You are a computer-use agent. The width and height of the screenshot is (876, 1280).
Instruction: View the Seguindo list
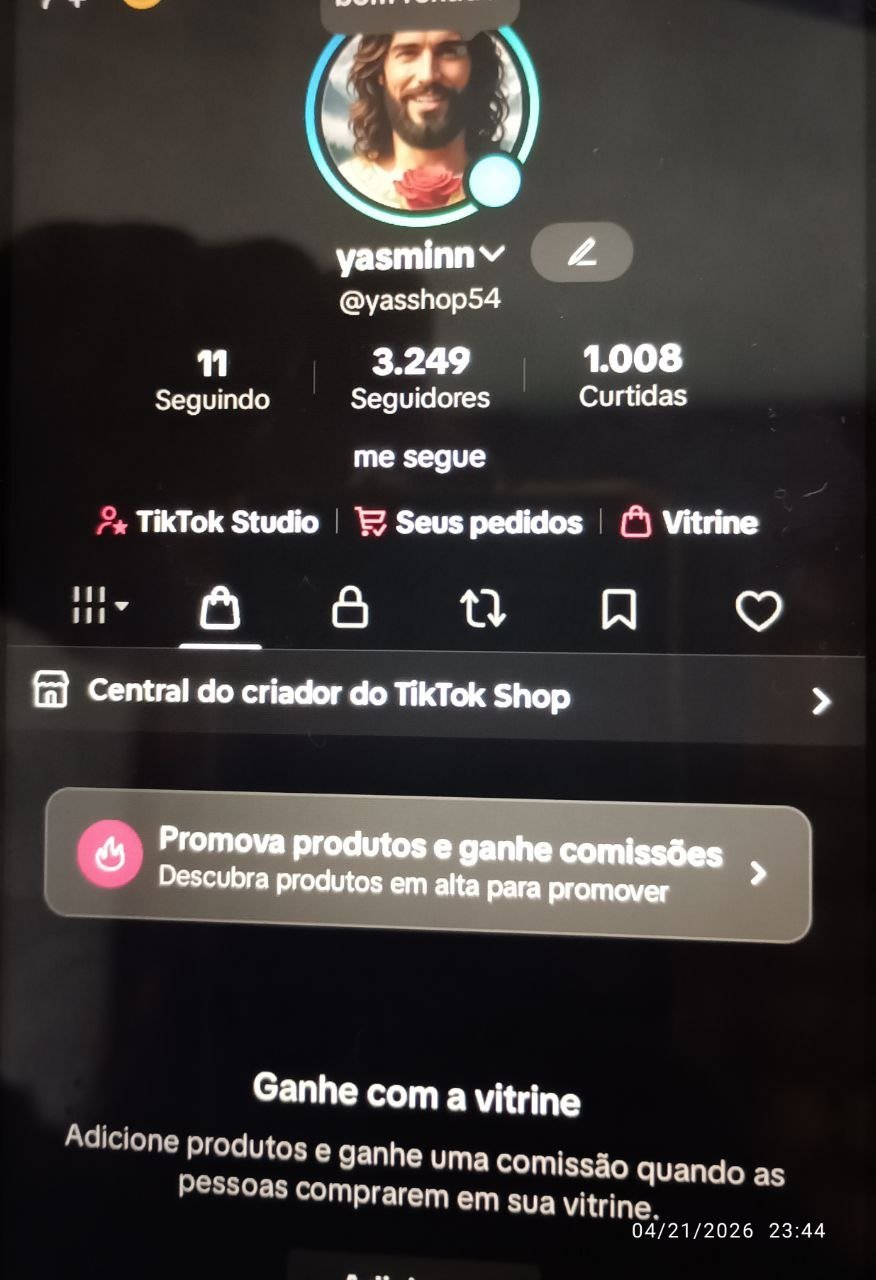(212, 380)
